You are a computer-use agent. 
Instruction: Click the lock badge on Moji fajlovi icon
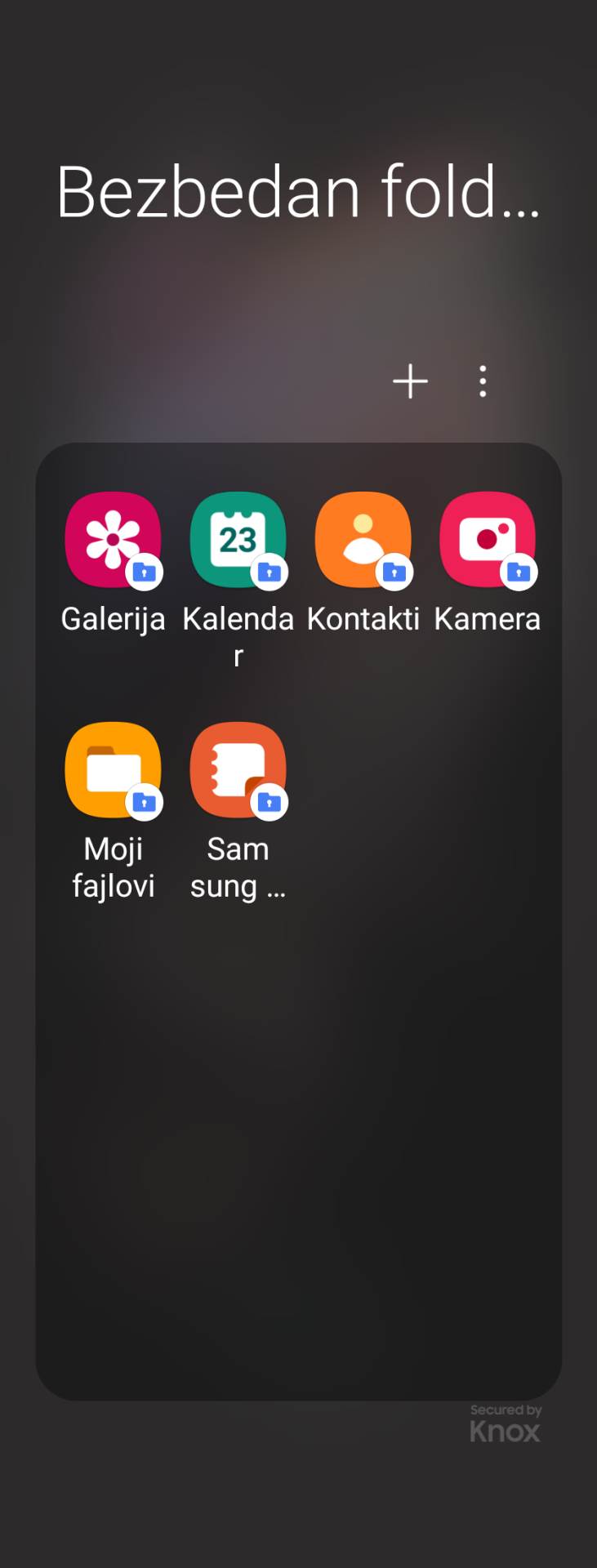tap(145, 802)
